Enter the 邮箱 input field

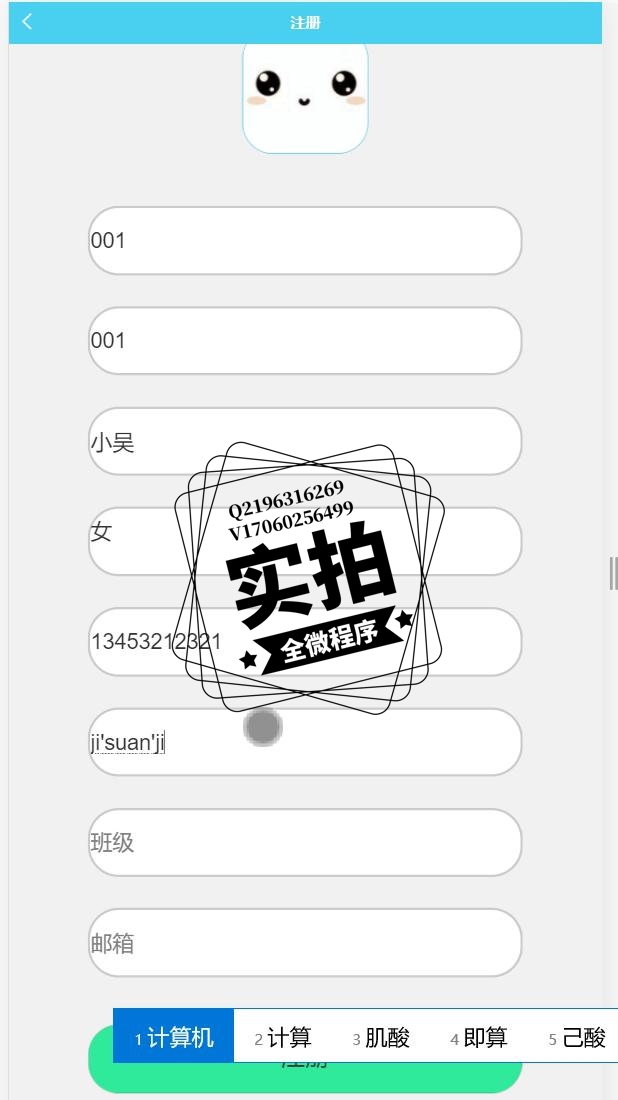click(305, 943)
